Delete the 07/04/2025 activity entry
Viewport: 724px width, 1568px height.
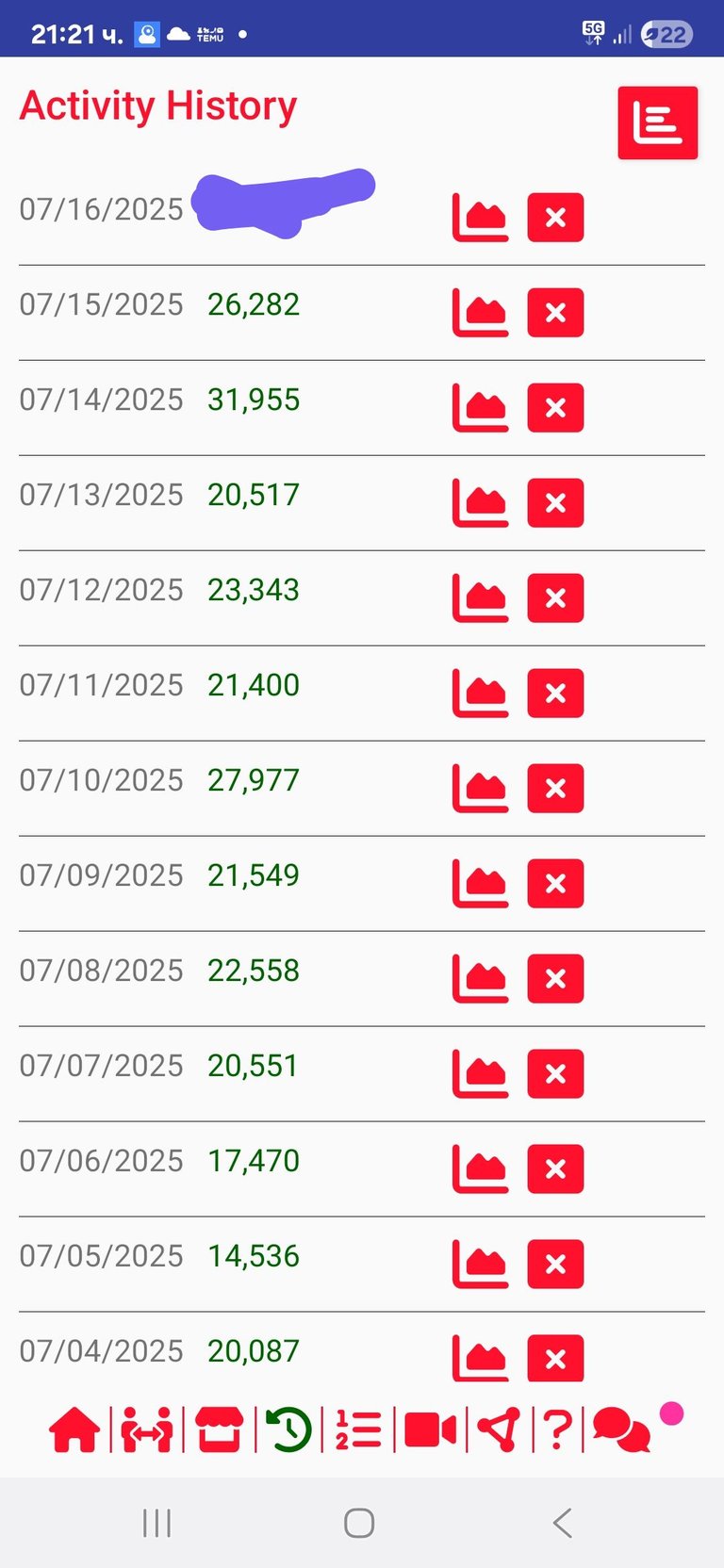click(x=555, y=1358)
